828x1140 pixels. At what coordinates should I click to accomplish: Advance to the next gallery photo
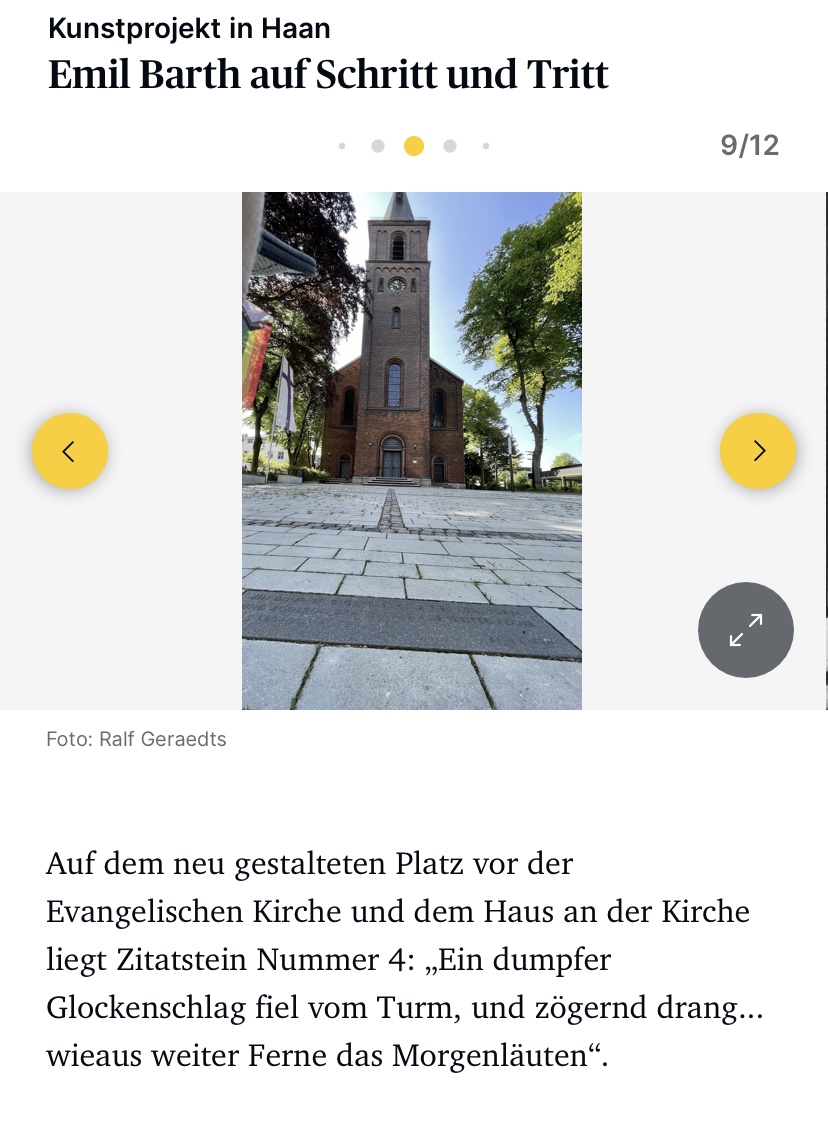pos(758,451)
